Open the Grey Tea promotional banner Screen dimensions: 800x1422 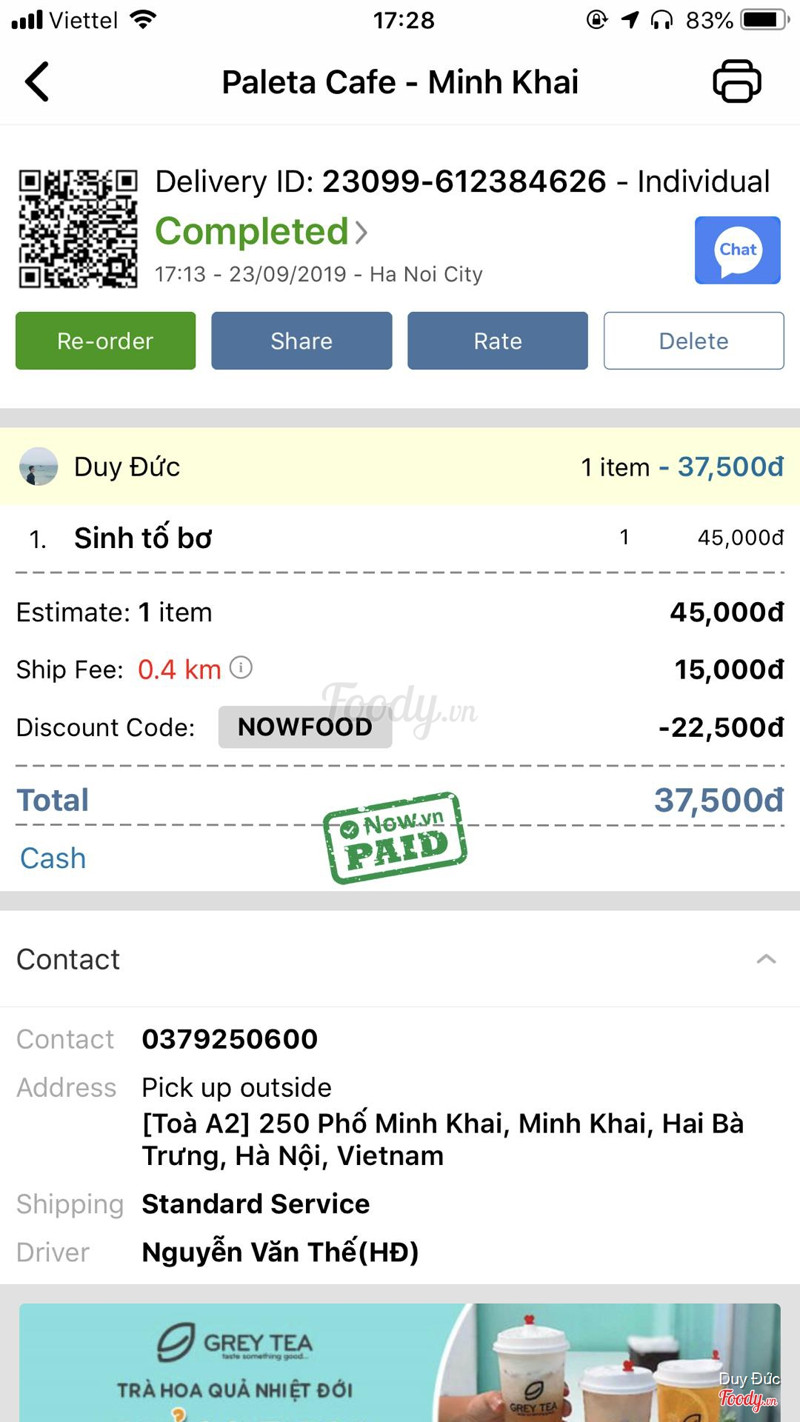click(x=400, y=1362)
